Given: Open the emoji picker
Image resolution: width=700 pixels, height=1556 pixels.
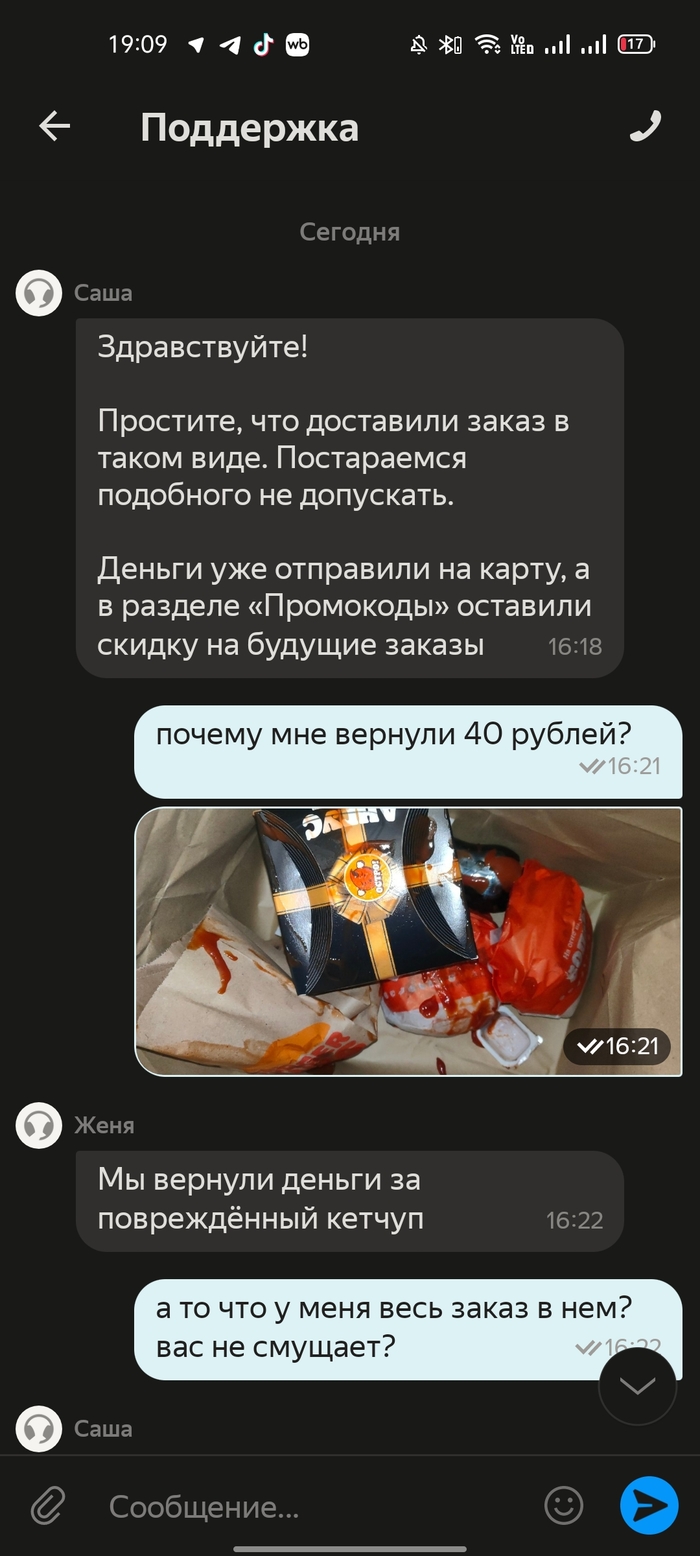Looking at the screenshot, I should (563, 1505).
